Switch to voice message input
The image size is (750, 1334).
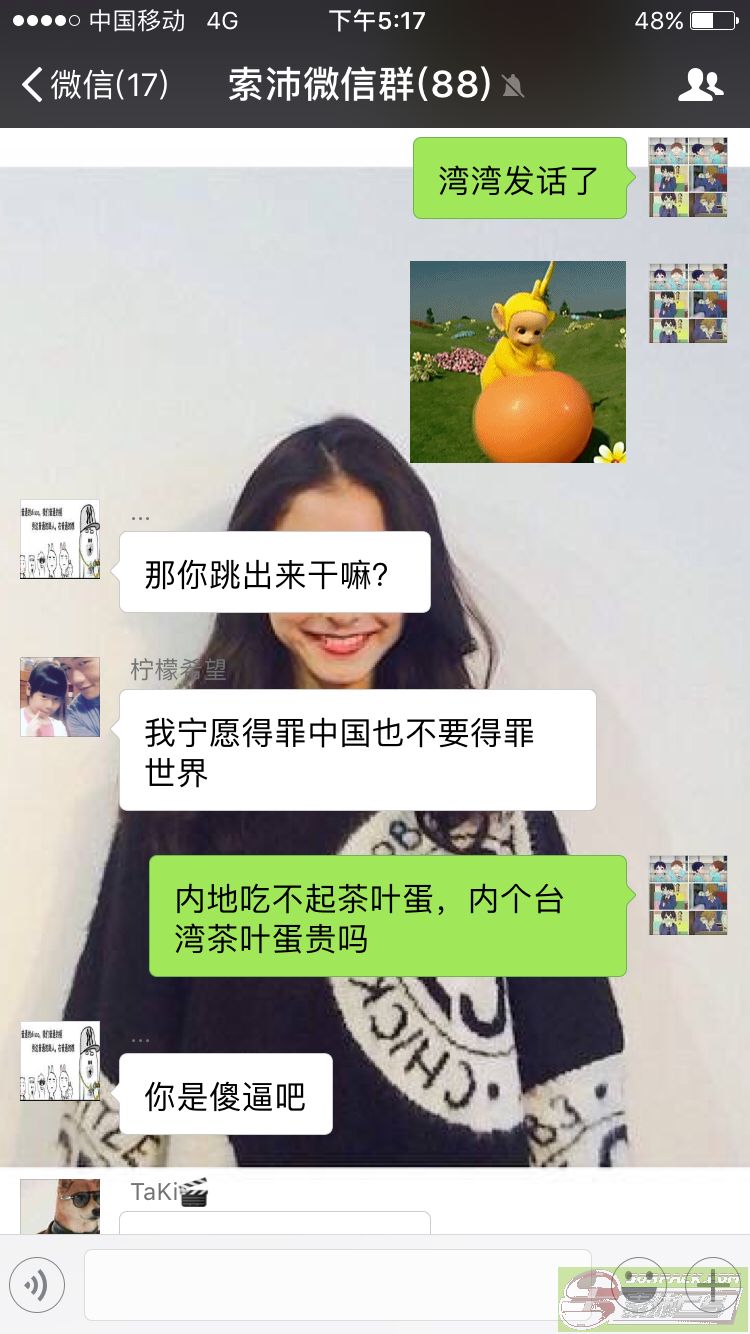(37, 1284)
